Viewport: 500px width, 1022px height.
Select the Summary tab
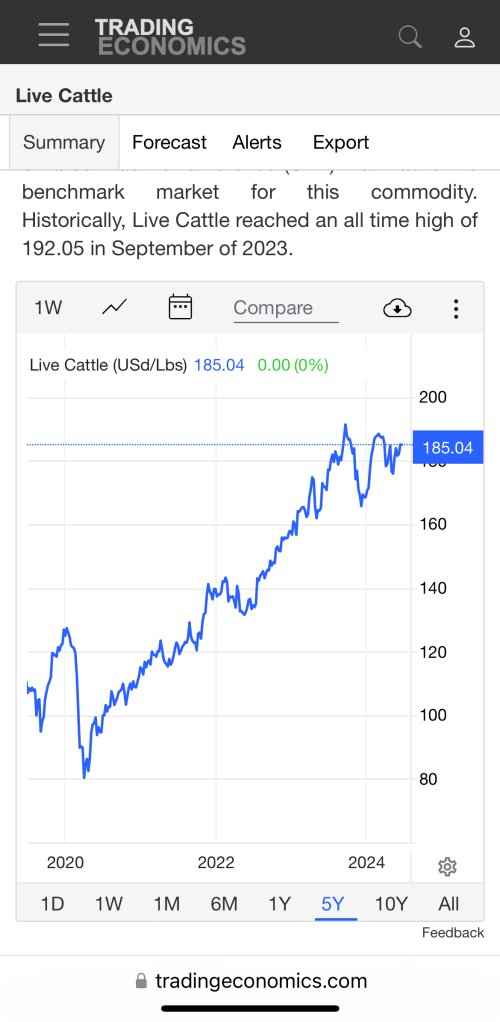pyautogui.click(x=64, y=142)
